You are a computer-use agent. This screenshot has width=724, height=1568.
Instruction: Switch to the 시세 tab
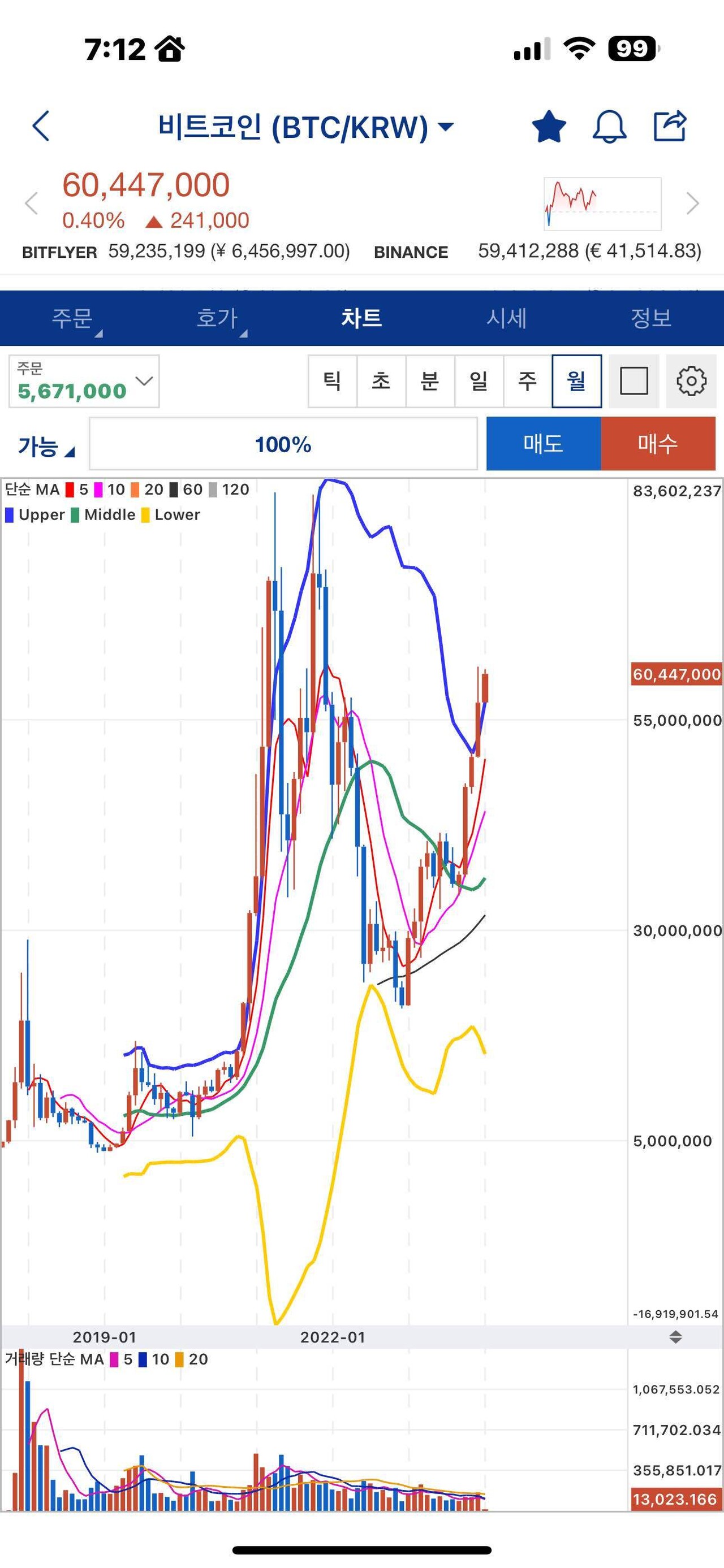[506, 318]
